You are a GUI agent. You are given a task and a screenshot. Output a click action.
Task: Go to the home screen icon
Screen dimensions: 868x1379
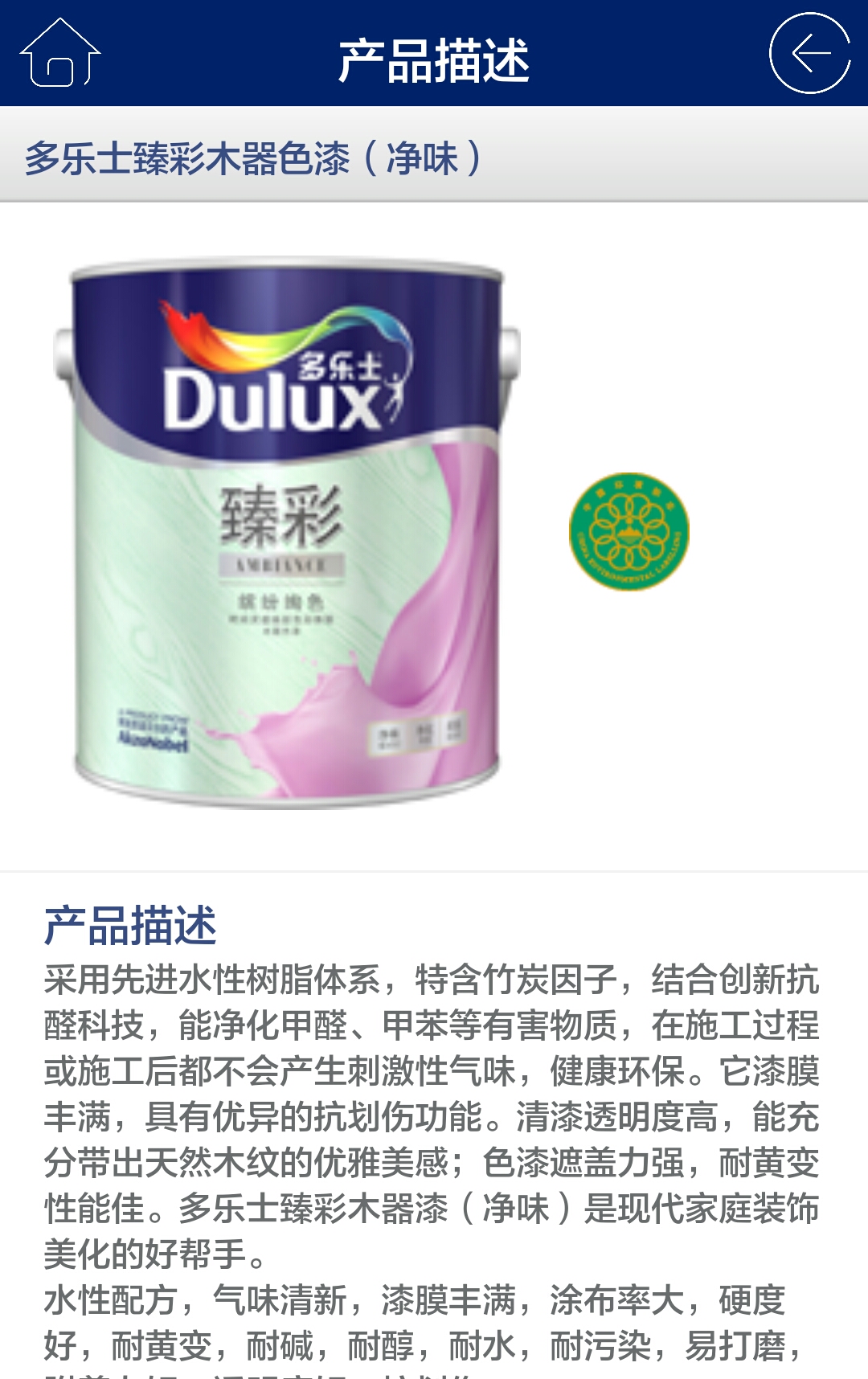59,53
